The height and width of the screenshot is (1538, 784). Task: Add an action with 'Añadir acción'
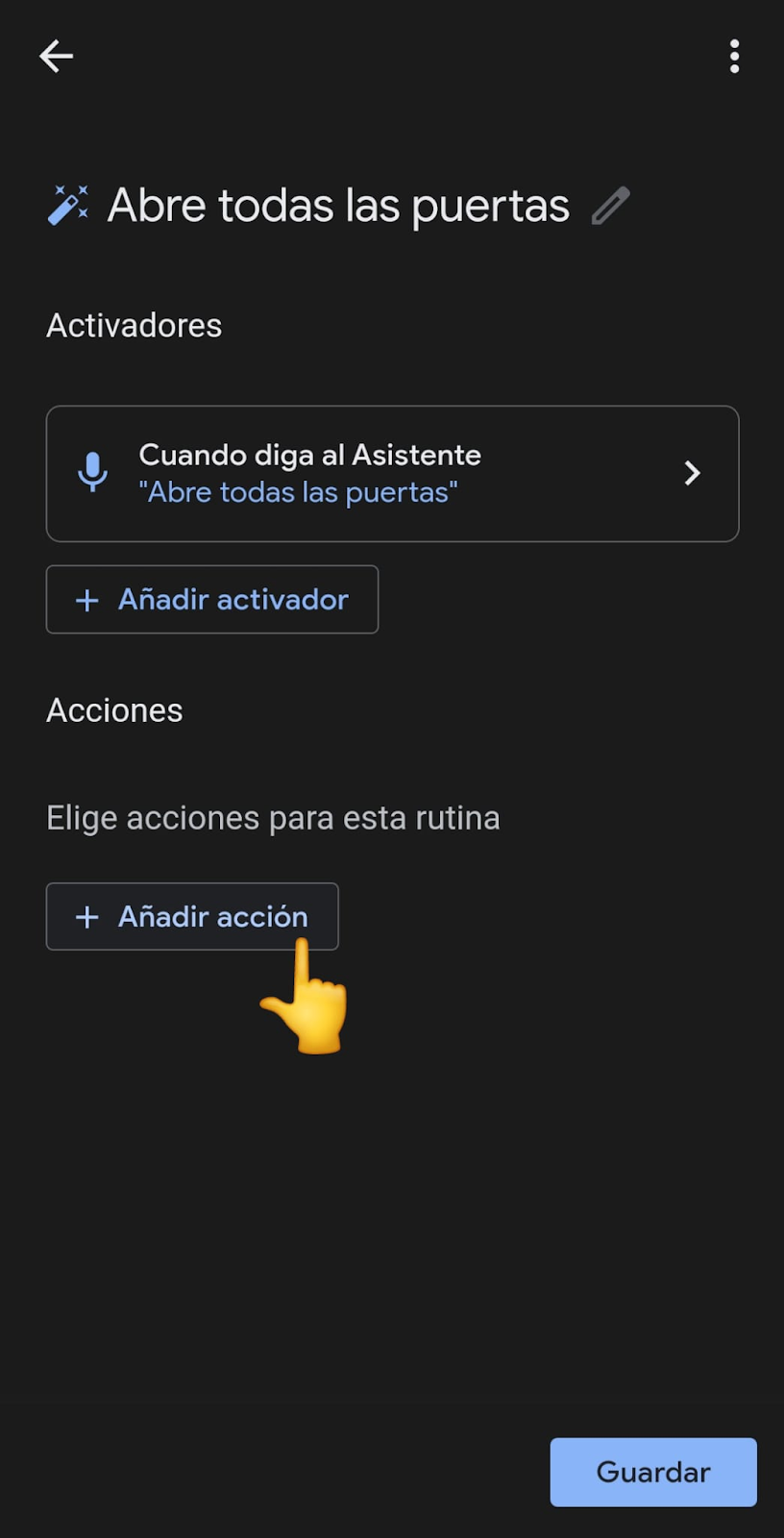[x=192, y=916]
